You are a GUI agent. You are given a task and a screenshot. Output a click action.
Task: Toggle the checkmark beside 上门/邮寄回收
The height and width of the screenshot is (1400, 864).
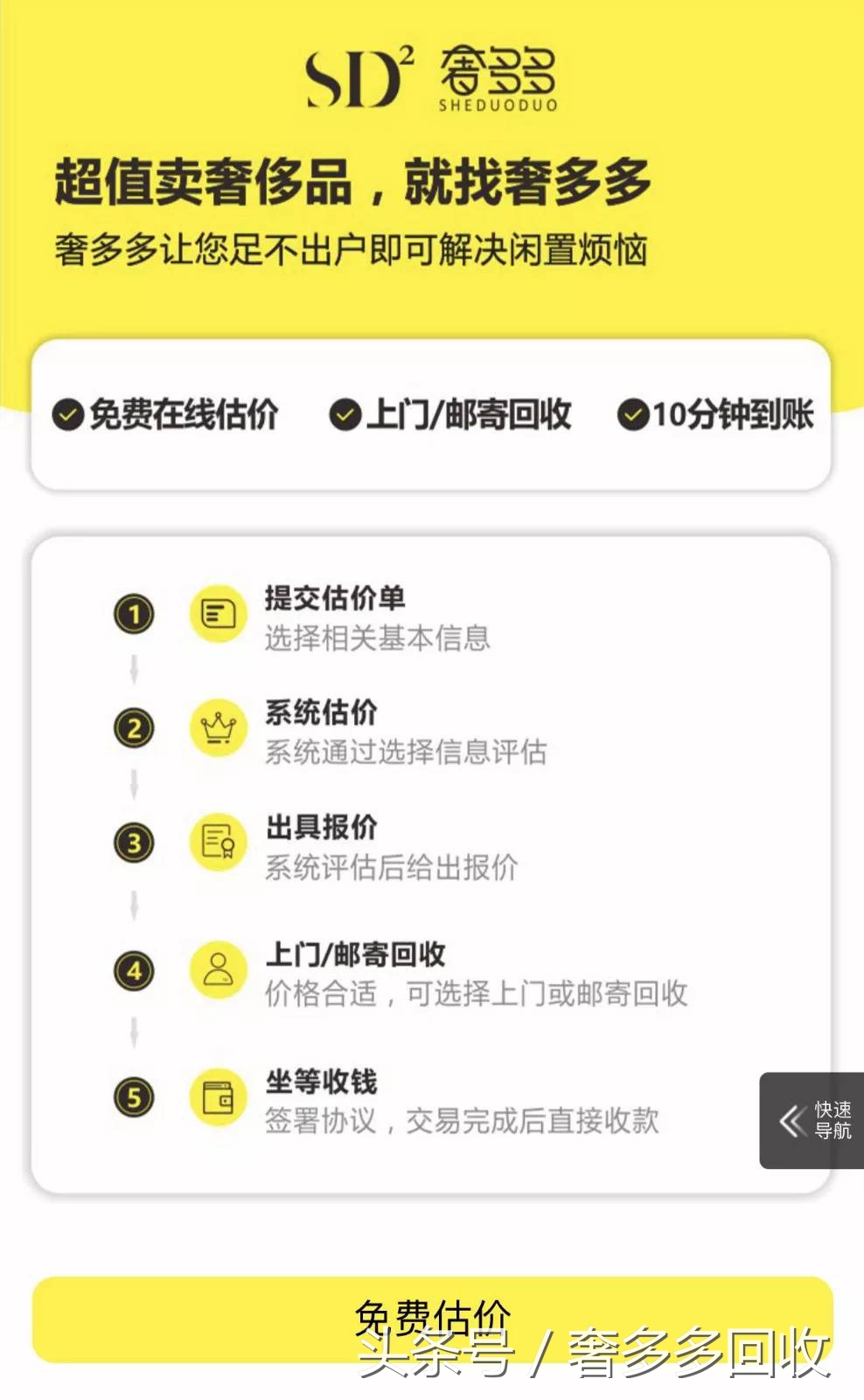(345, 416)
